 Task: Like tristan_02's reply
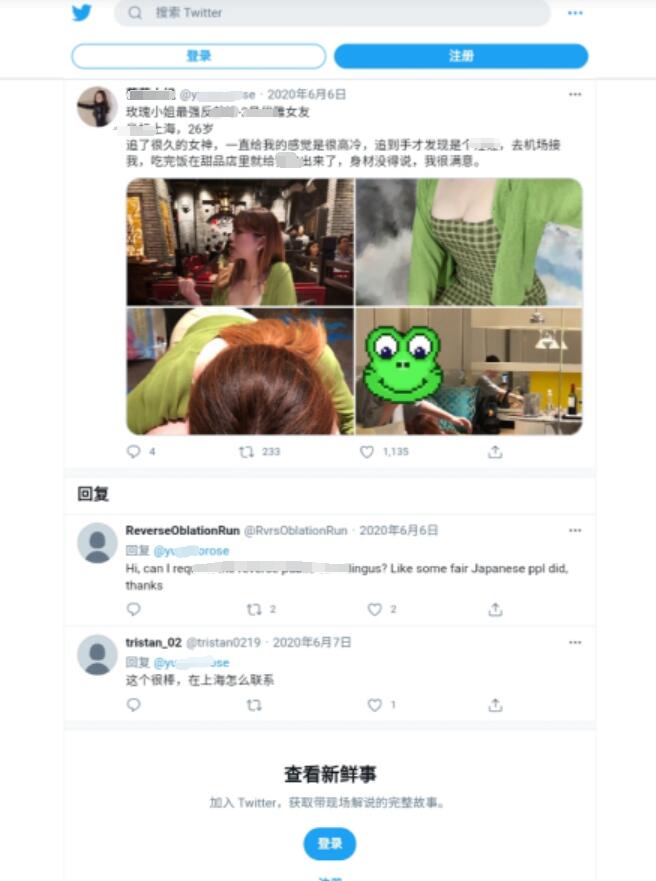(375, 705)
